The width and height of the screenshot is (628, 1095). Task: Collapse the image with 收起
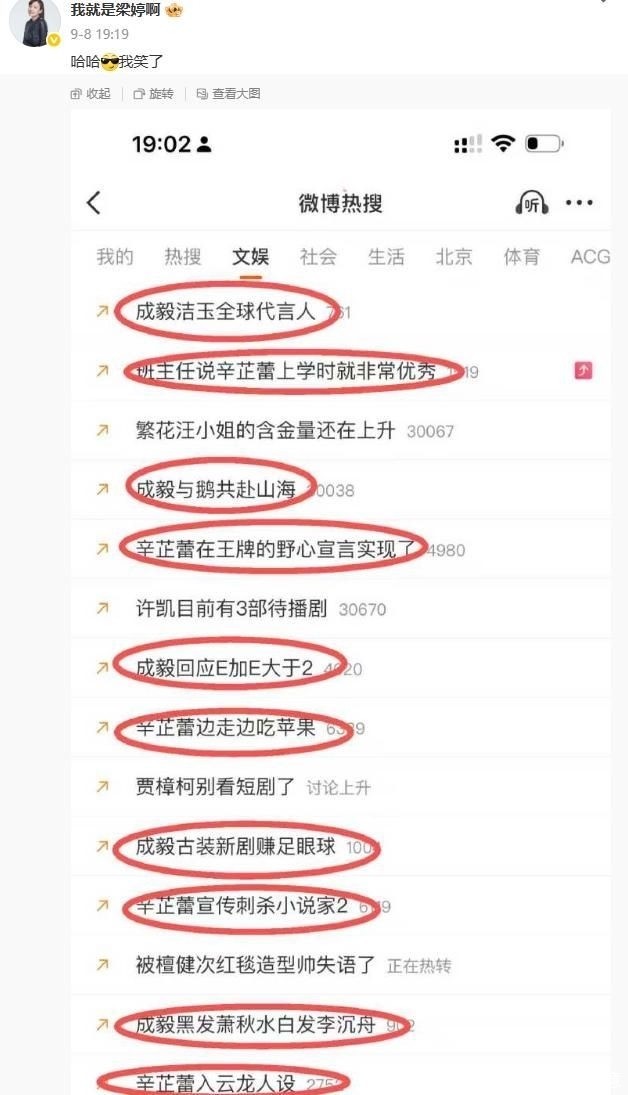tap(91, 93)
